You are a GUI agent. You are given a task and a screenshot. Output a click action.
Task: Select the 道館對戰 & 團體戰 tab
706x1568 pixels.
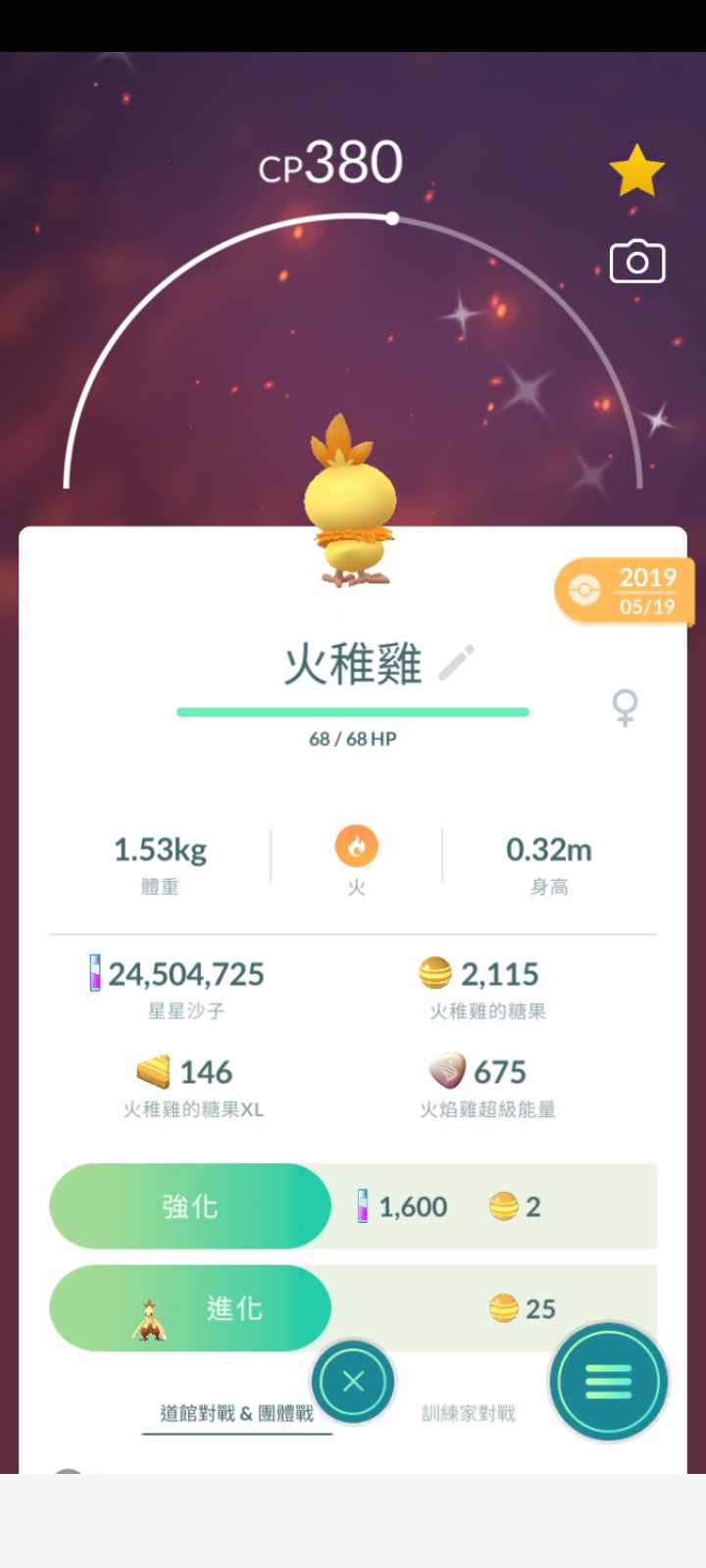point(236,1413)
